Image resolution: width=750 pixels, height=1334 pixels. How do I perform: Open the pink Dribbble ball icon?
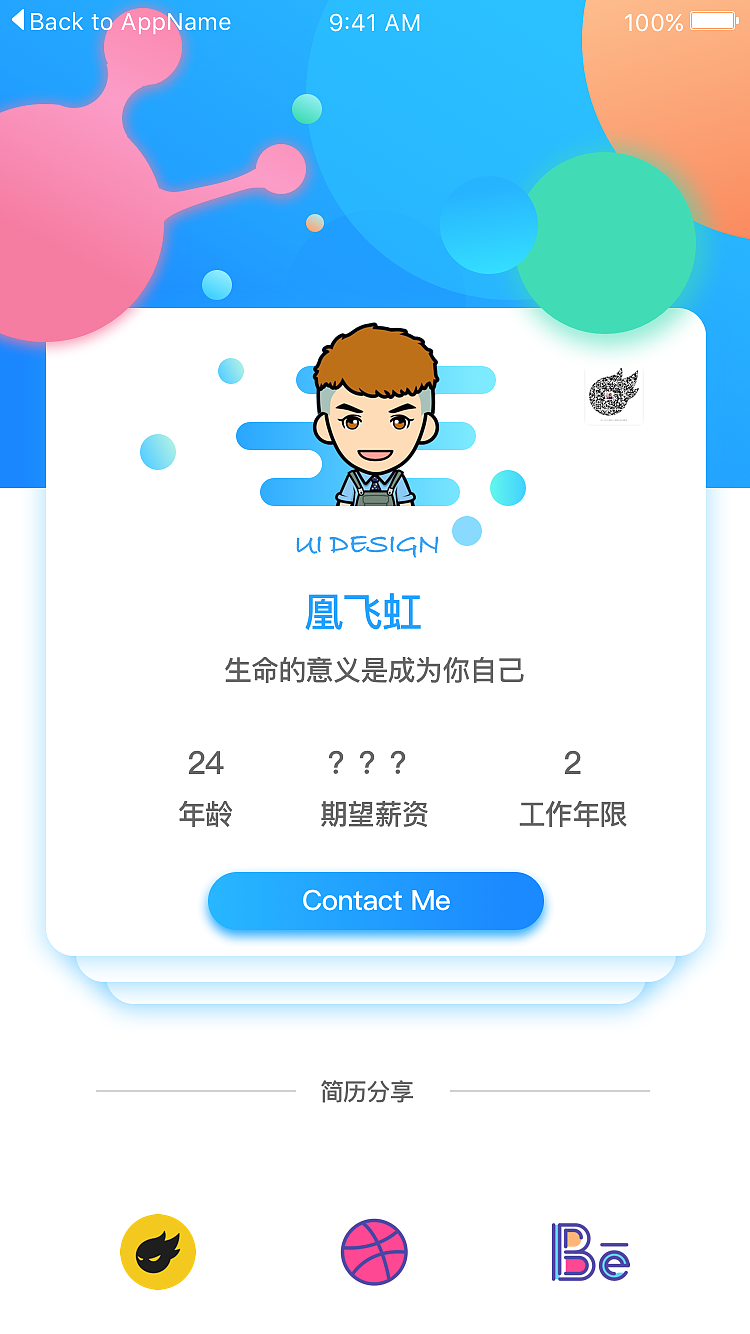[375, 1252]
